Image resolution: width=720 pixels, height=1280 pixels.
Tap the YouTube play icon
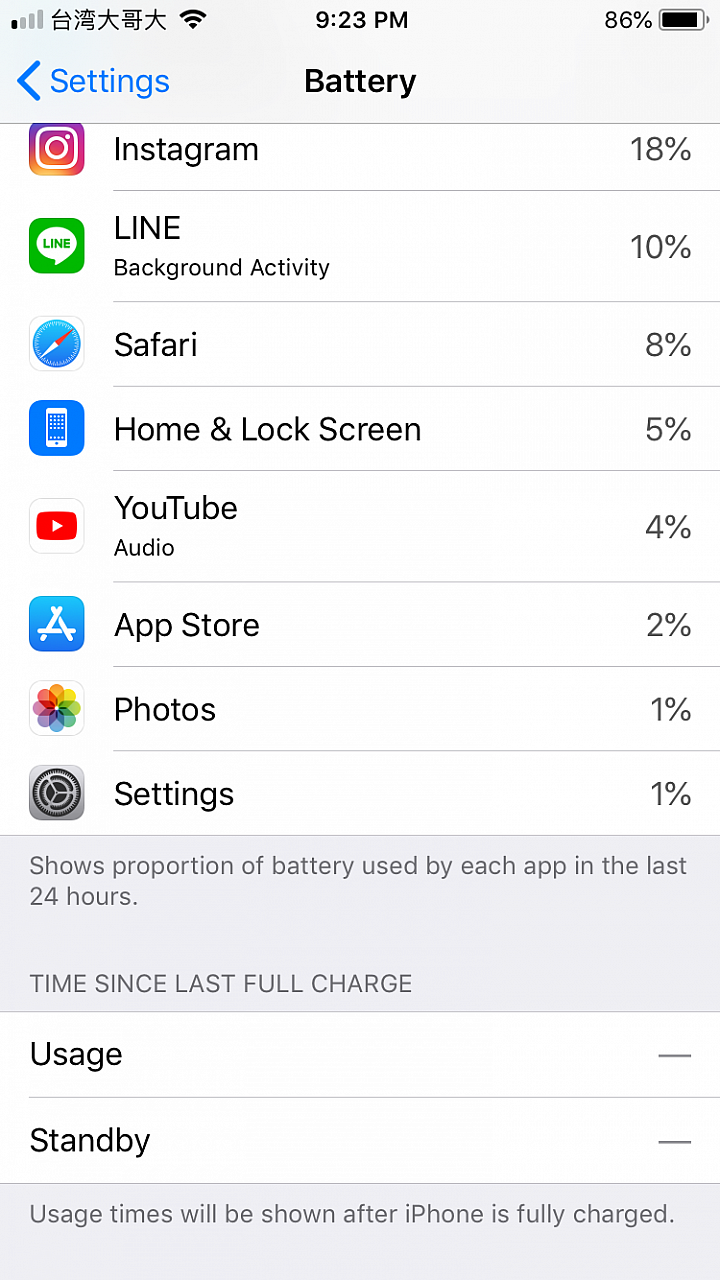pos(56,526)
